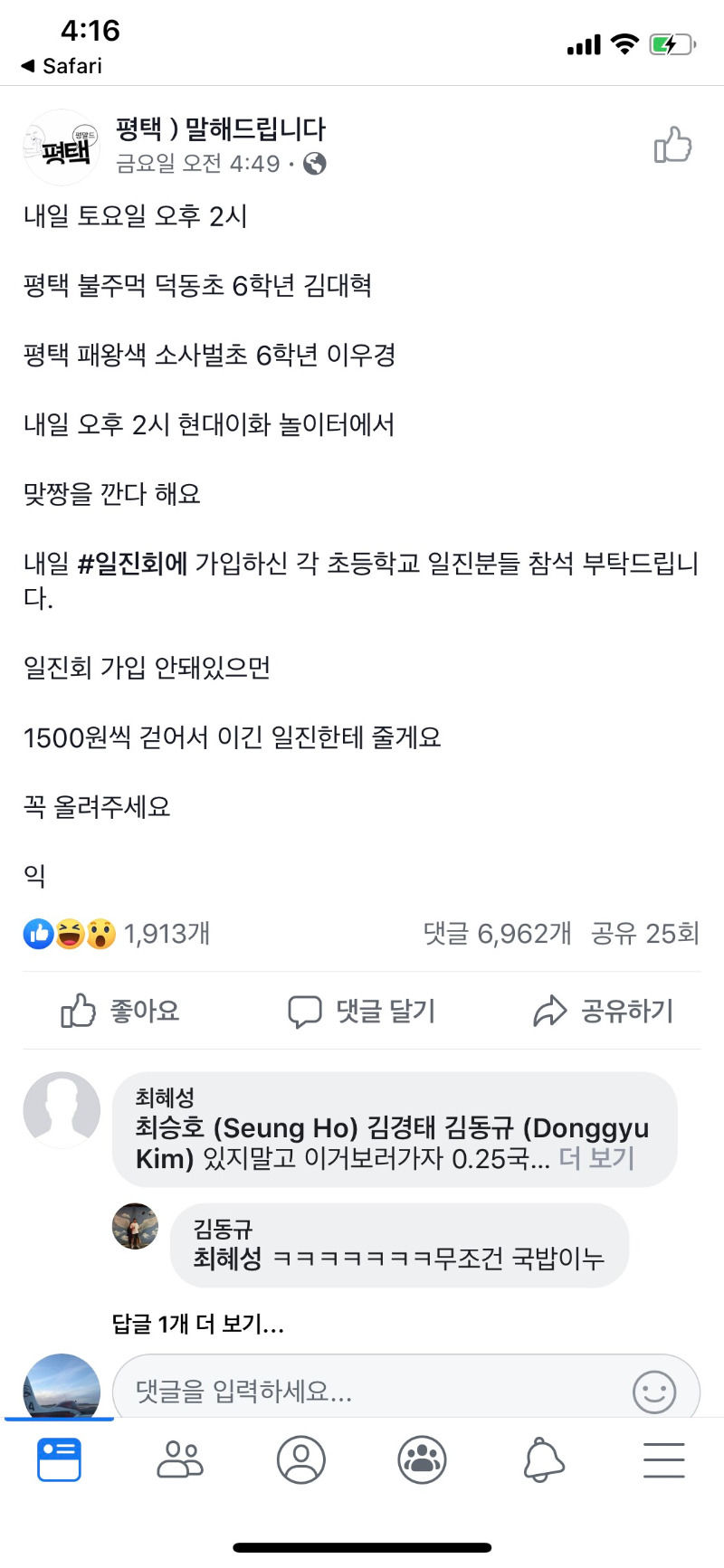Open the hamburger menu tab
724x1568 pixels.
(x=663, y=1459)
